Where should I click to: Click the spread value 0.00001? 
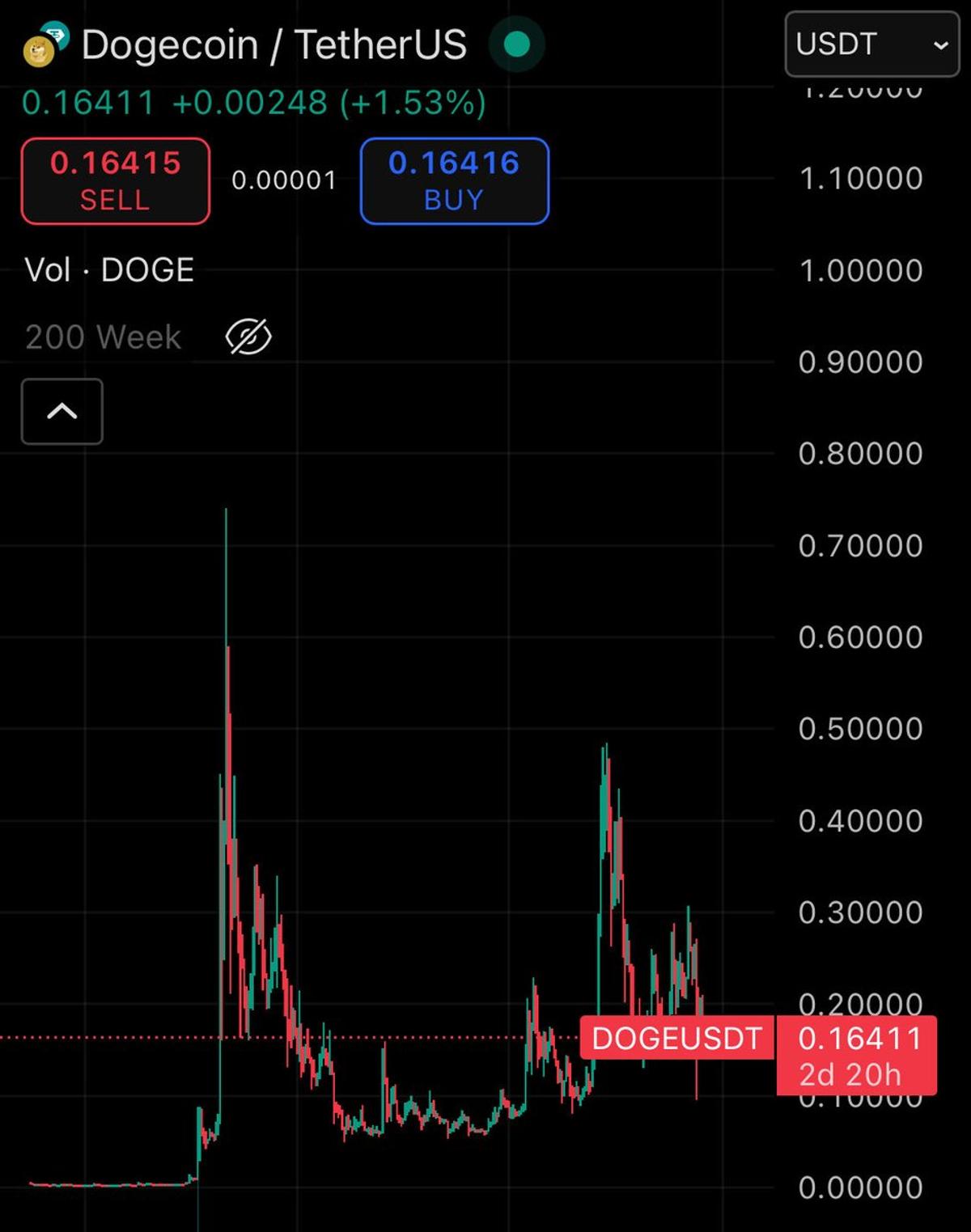click(285, 180)
